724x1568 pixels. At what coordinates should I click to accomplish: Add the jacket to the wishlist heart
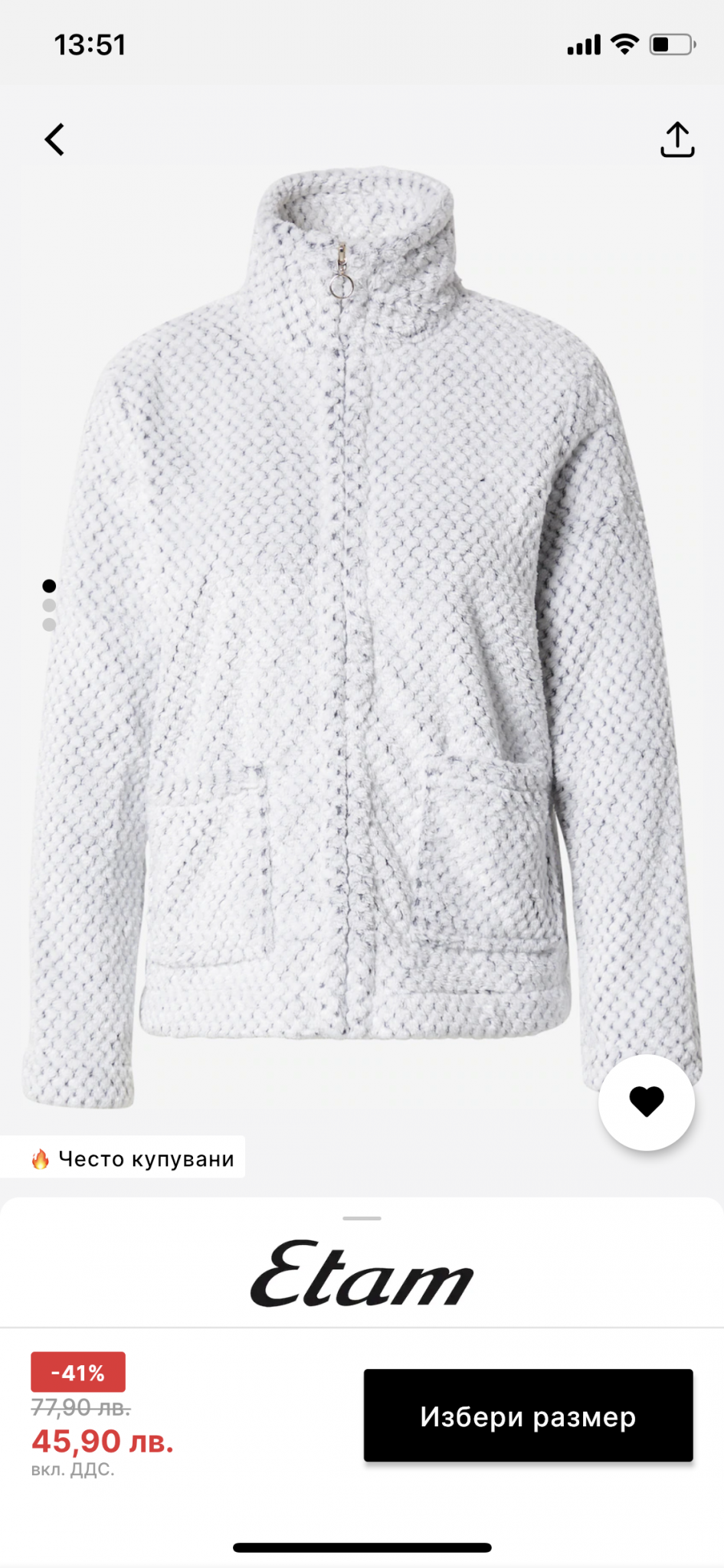646,1102
